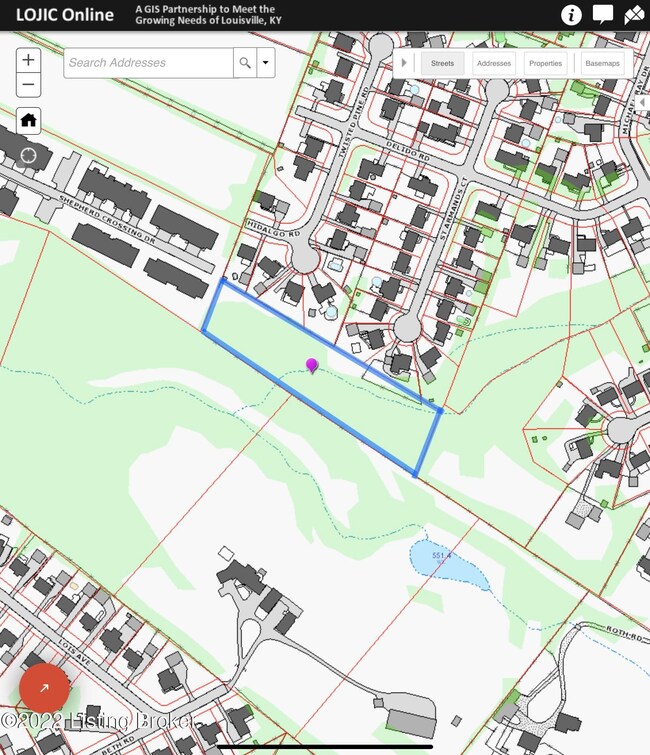
Task: Open the Basemaps options
Action: [602, 63]
